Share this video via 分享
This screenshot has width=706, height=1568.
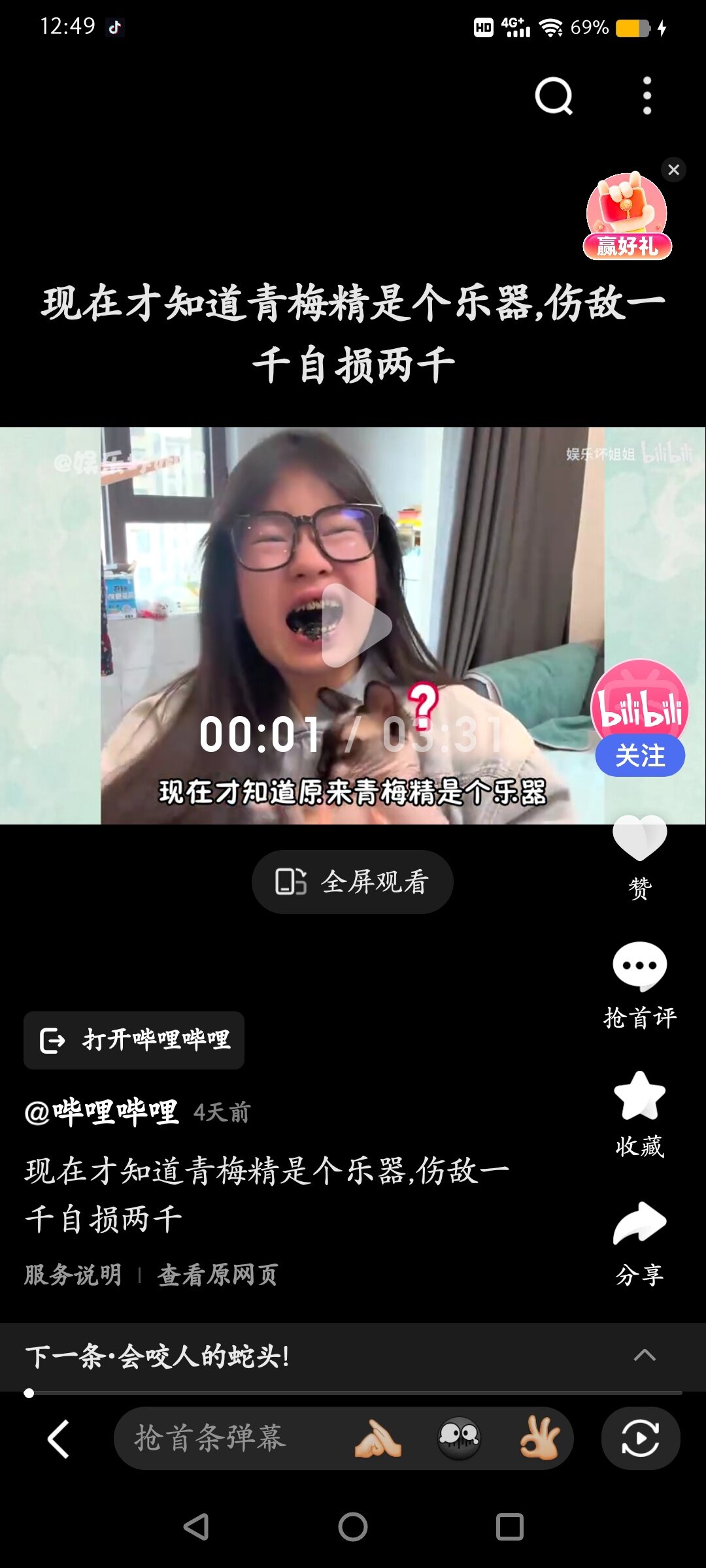639,1225
